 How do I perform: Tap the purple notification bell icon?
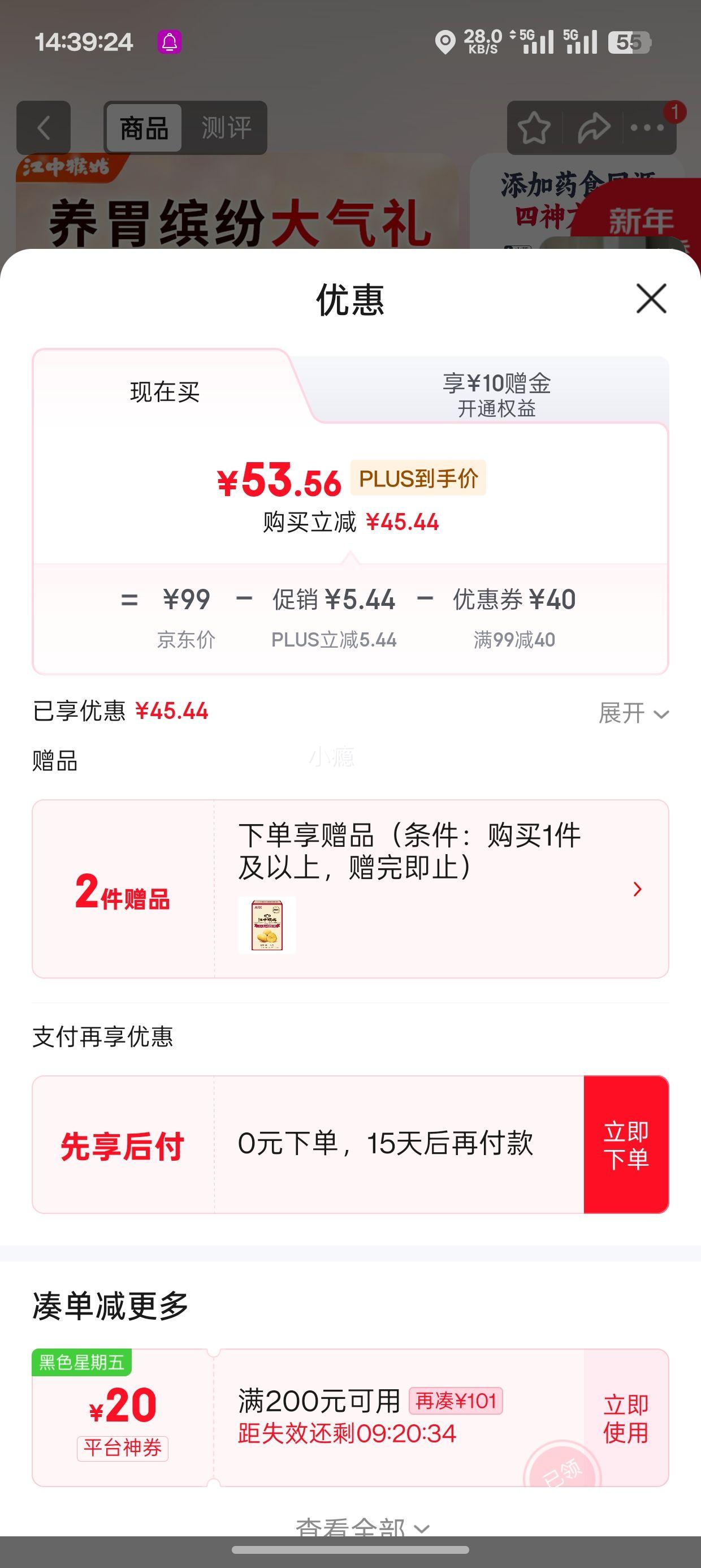(170, 41)
